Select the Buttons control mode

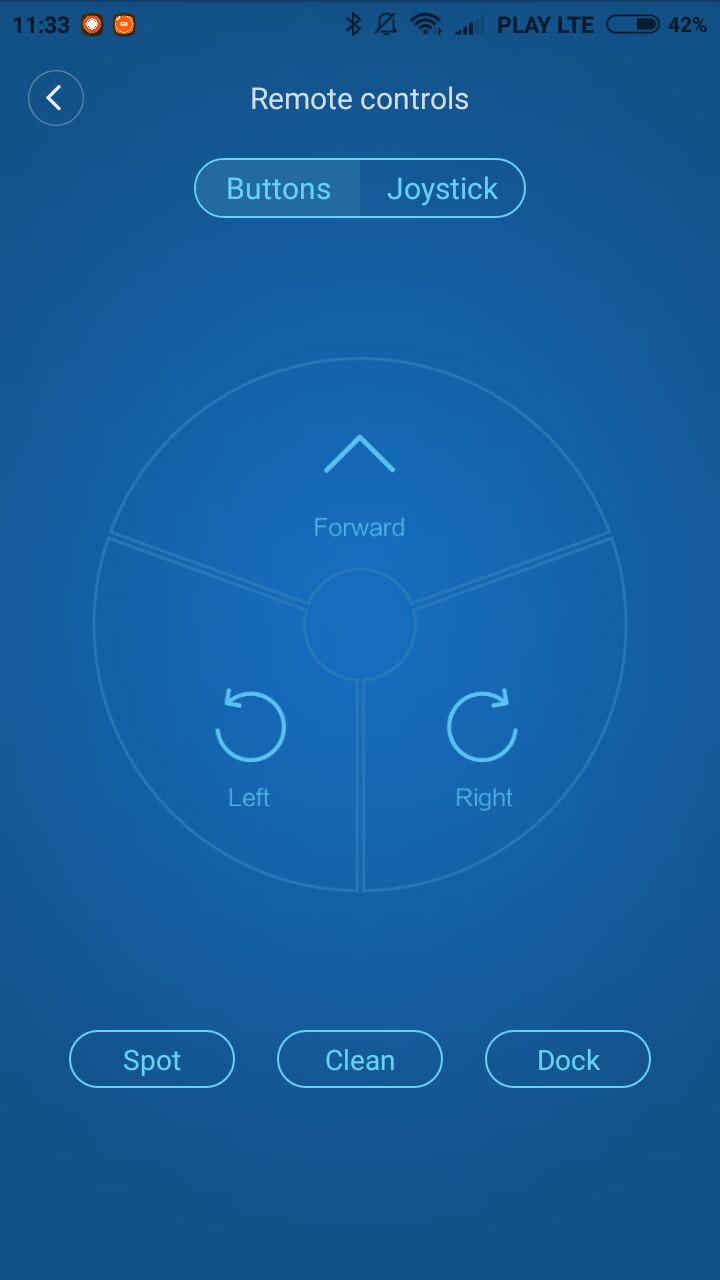[278, 188]
